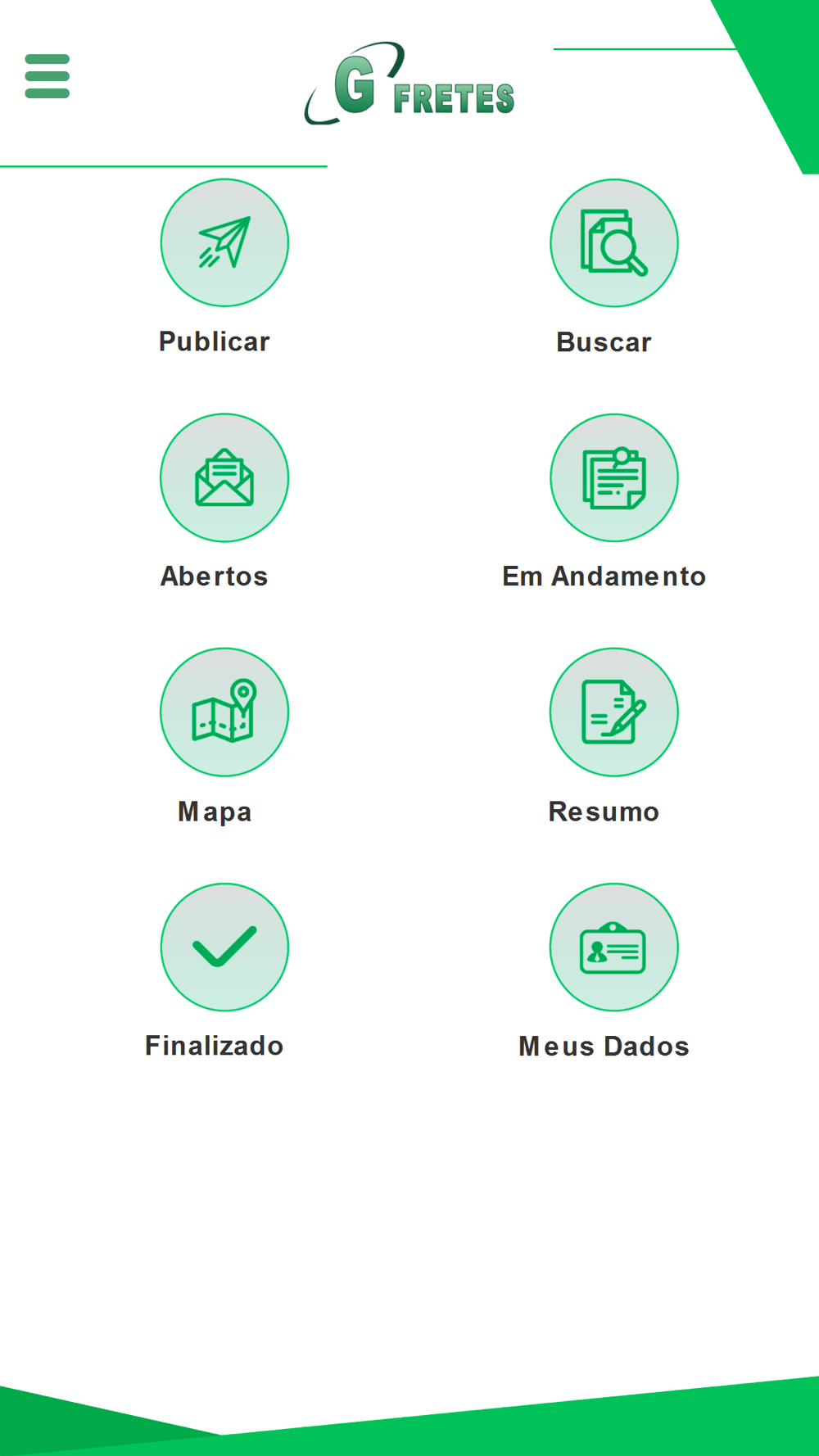
Task: Open Meus Dados profile
Action: point(613,947)
